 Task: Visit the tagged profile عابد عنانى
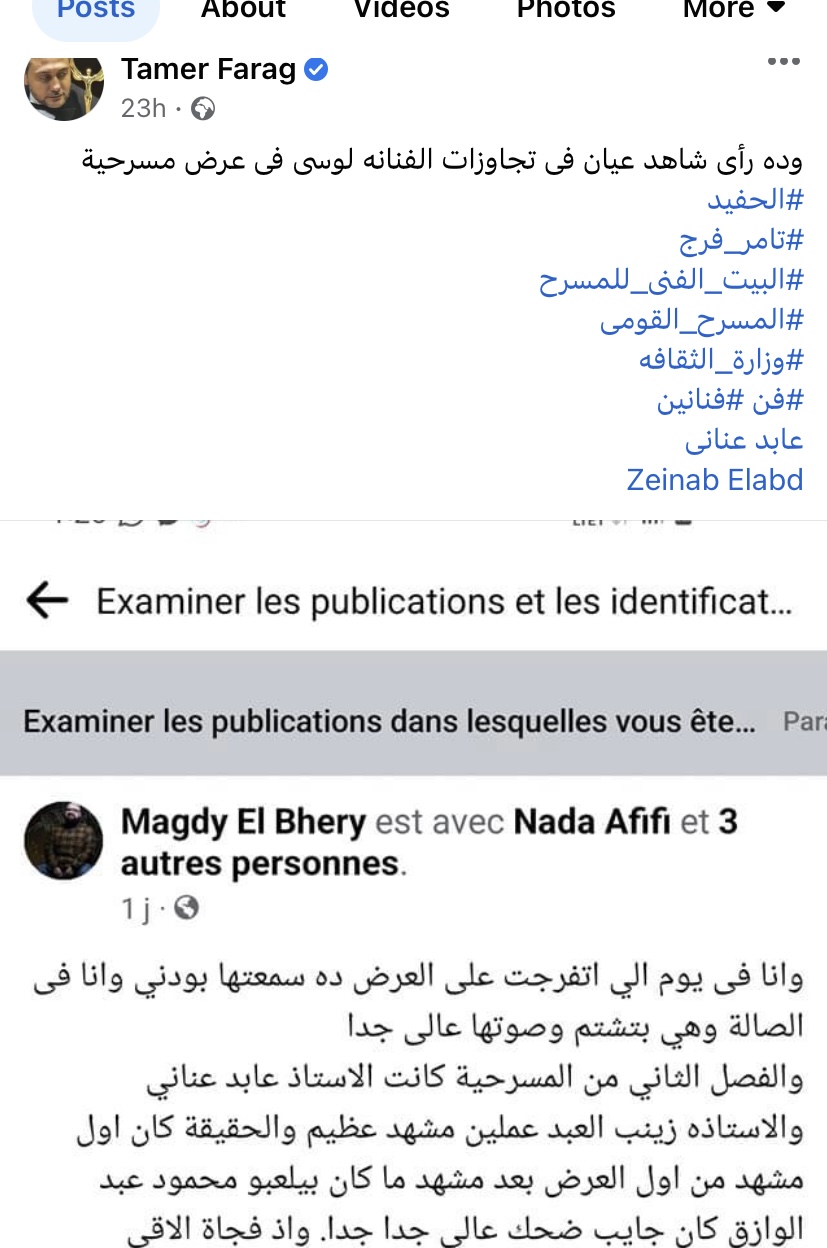coord(744,440)
